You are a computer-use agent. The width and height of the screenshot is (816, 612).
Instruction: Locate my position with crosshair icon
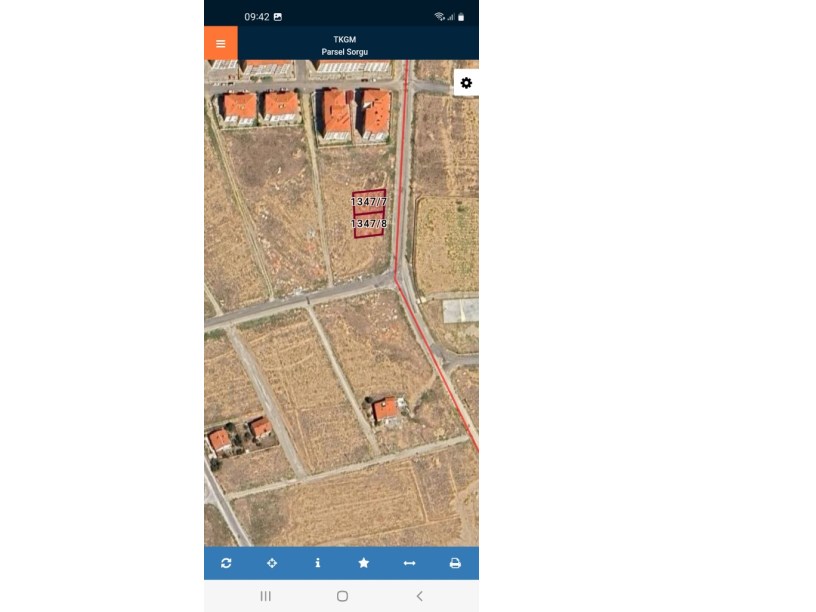click(x=272, y=563)
